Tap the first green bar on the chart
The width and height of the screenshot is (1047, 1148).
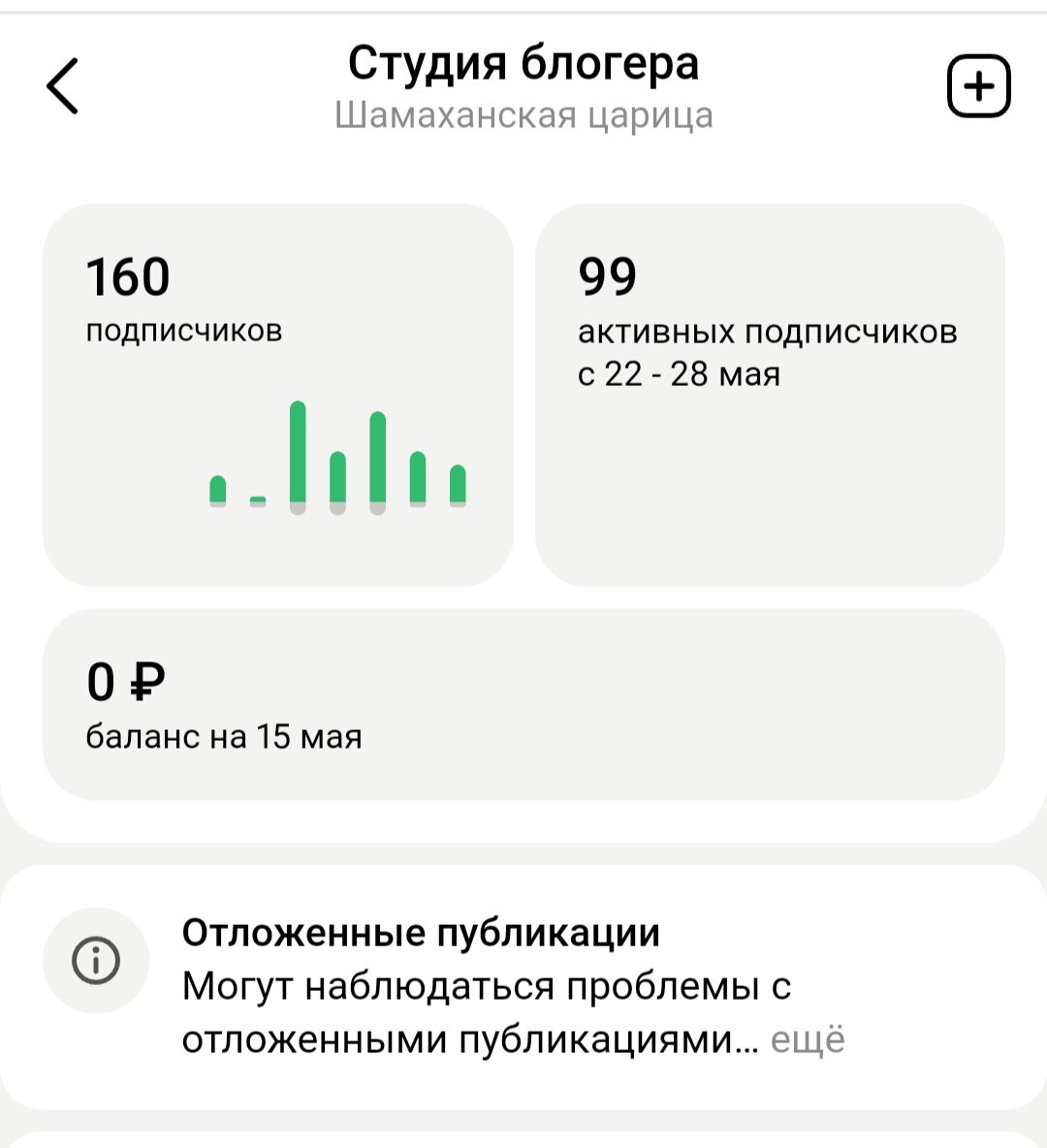point(215,490)
